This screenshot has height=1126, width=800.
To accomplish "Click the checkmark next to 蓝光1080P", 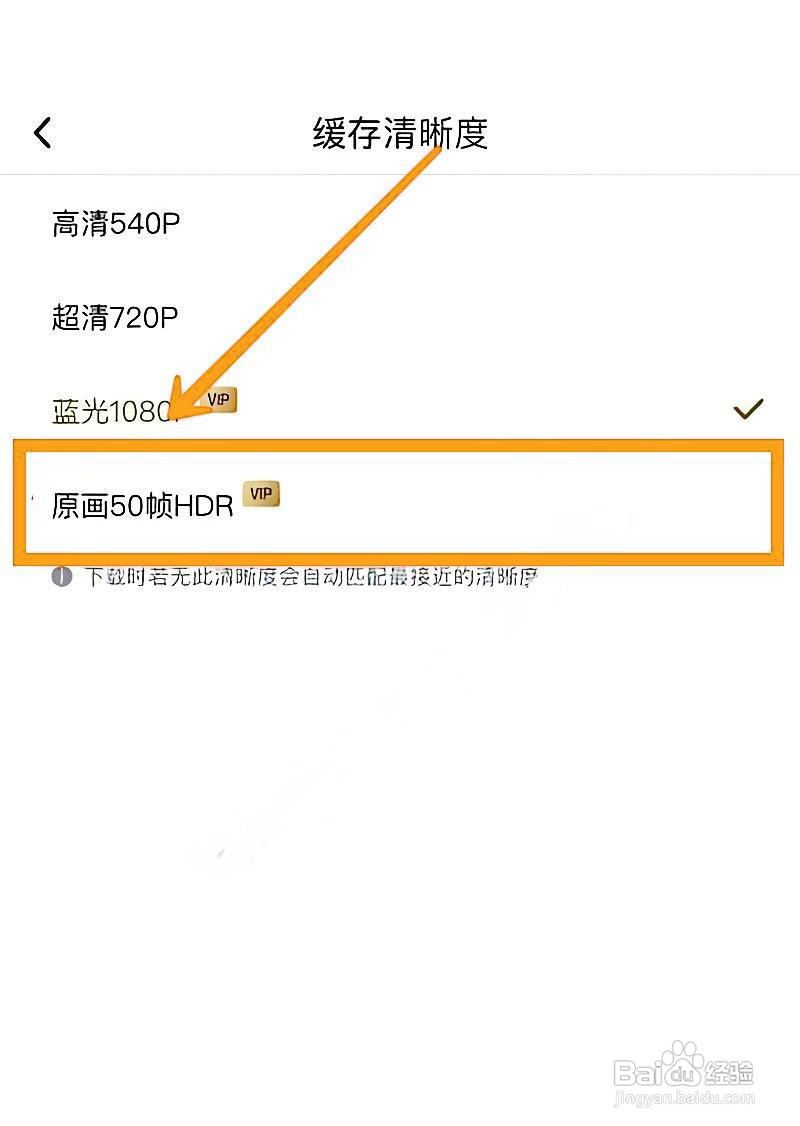I will (748, 408).
